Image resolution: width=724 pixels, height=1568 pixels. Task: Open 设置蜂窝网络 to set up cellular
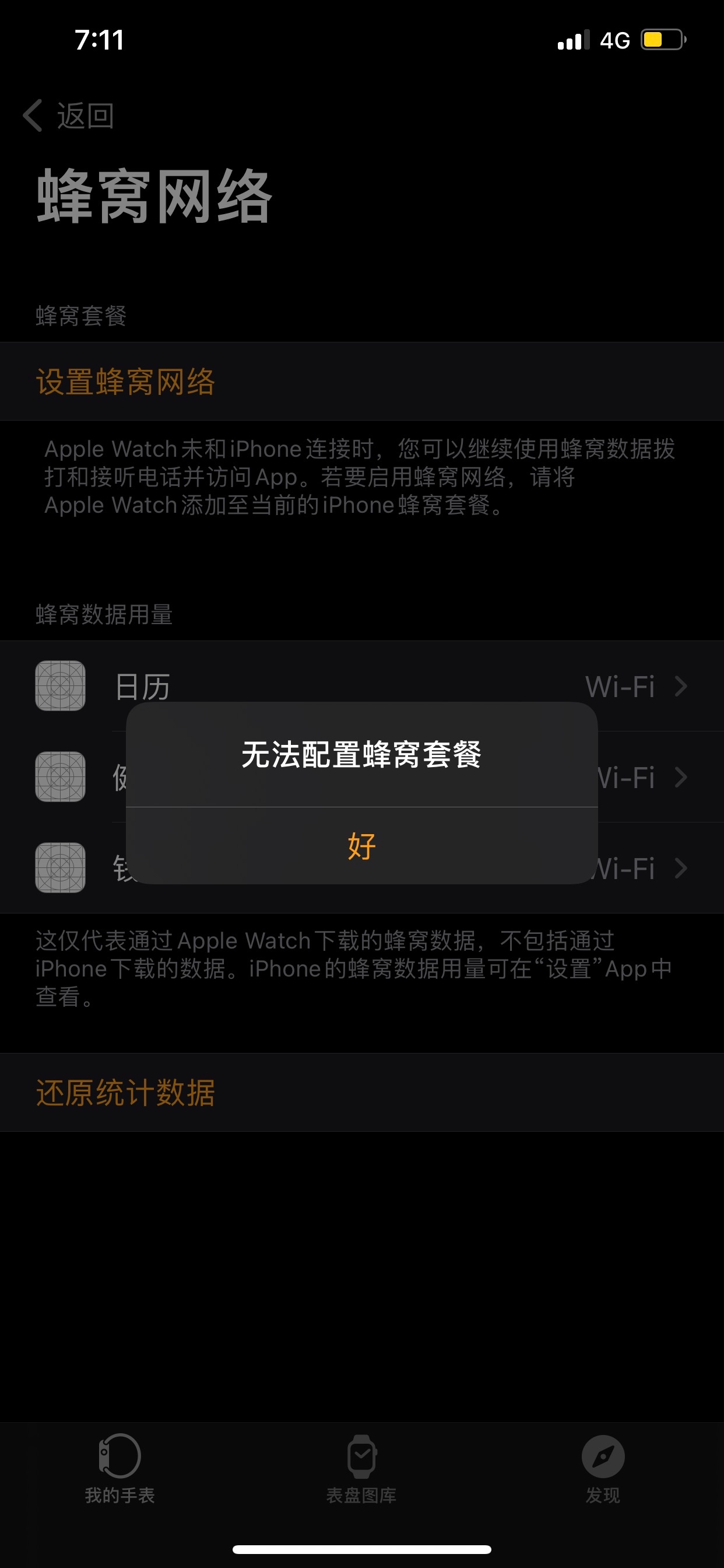pyautogui.click(x=125, y=381)
